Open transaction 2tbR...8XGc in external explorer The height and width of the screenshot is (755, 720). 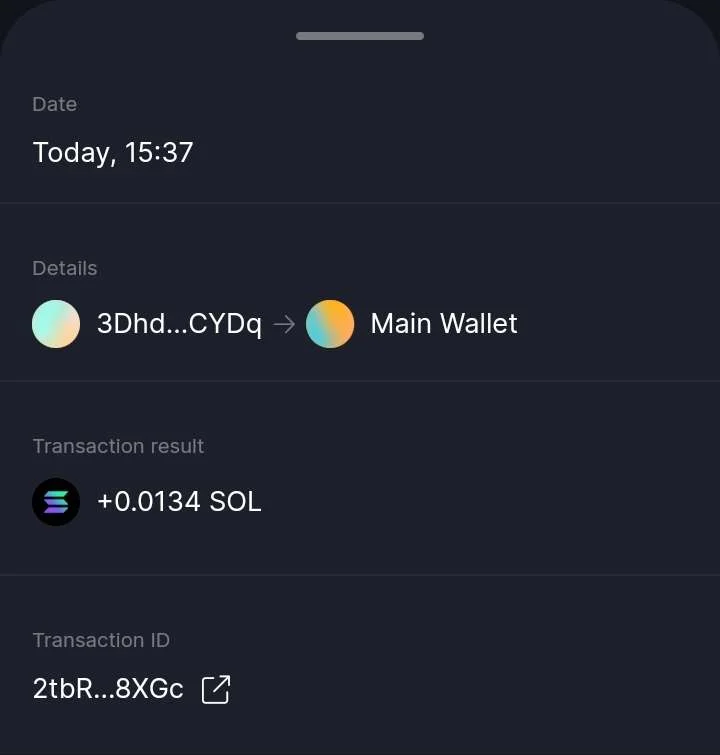click(216, 689)
